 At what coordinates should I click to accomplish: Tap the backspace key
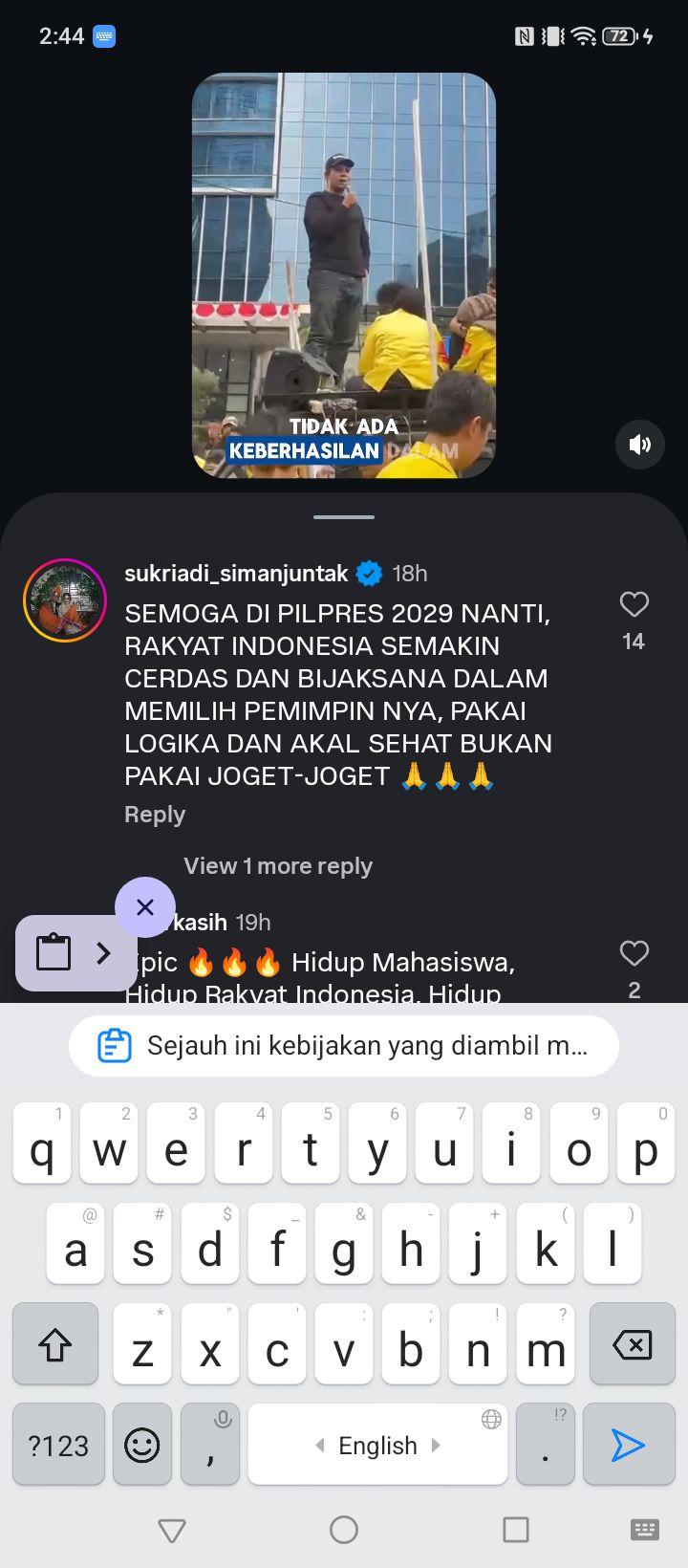[632, 1344]
